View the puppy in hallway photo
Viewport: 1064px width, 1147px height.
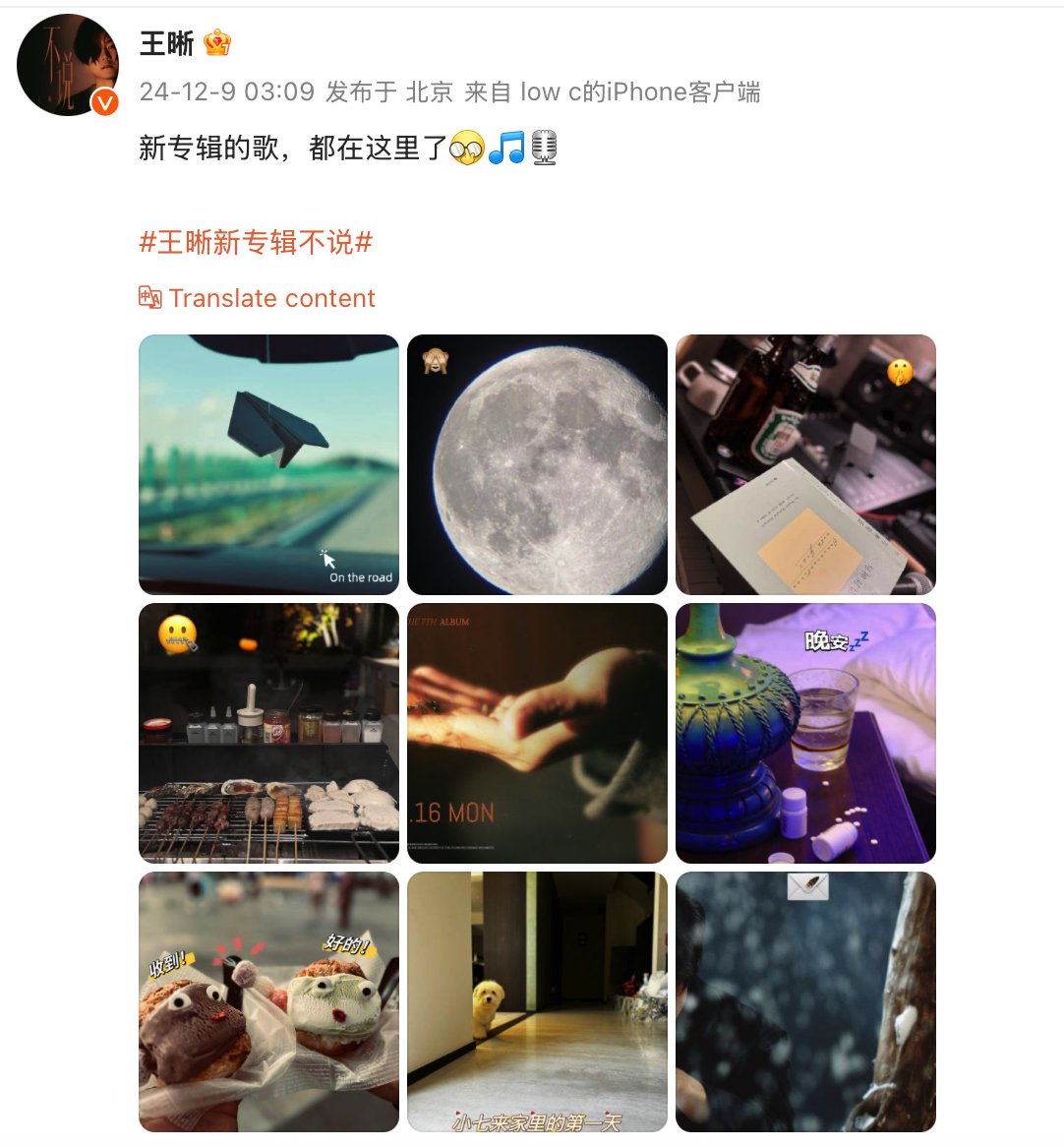tap(537, 1001)
